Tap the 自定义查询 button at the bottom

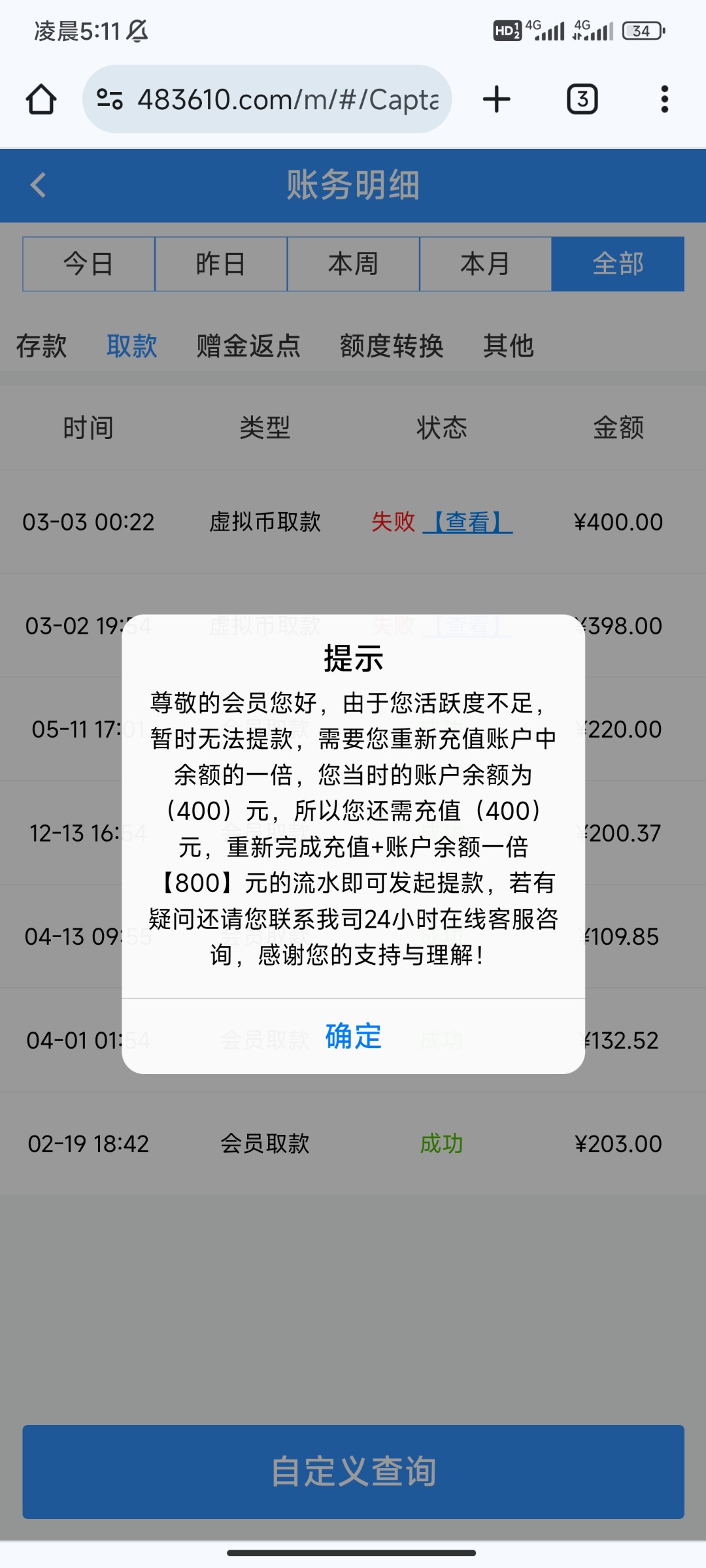[x=353, y=1471]
